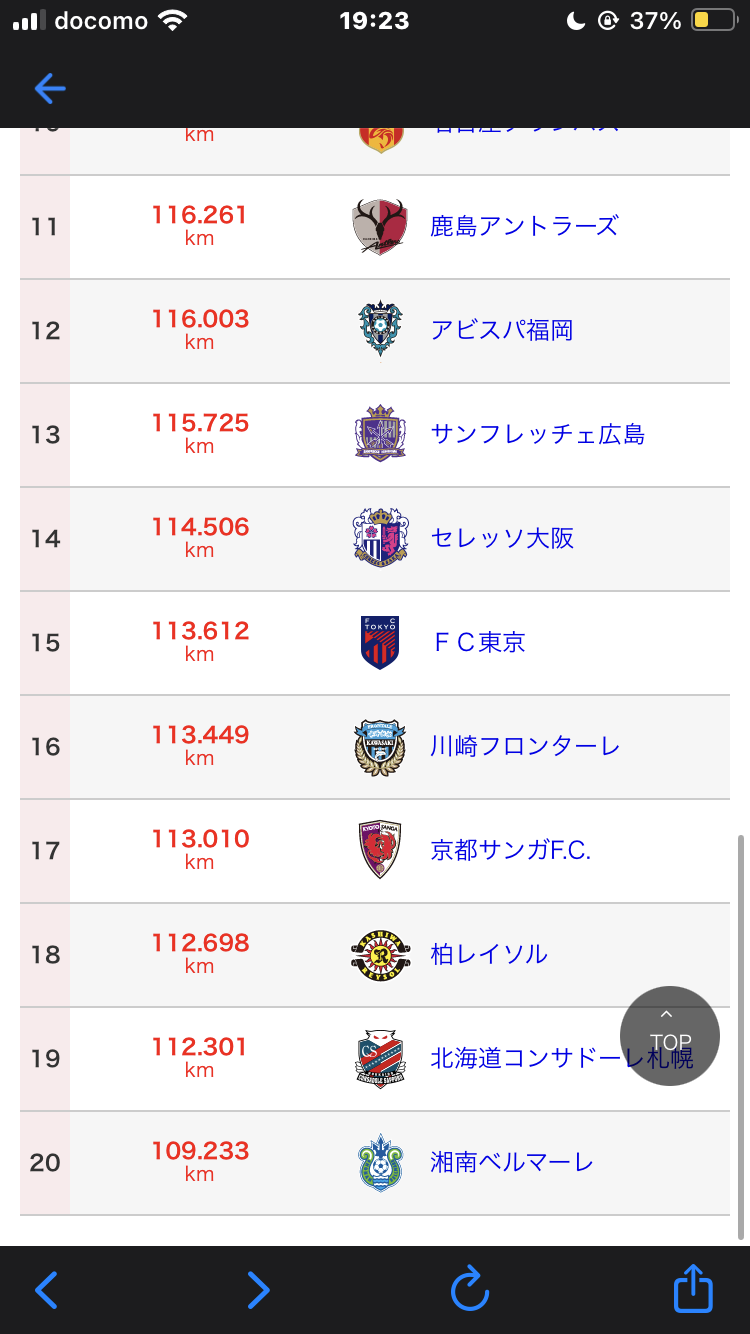750x1334 pixels.
Task: Open the 鹿島アントラーズ team link
Action: click(524, 226)
